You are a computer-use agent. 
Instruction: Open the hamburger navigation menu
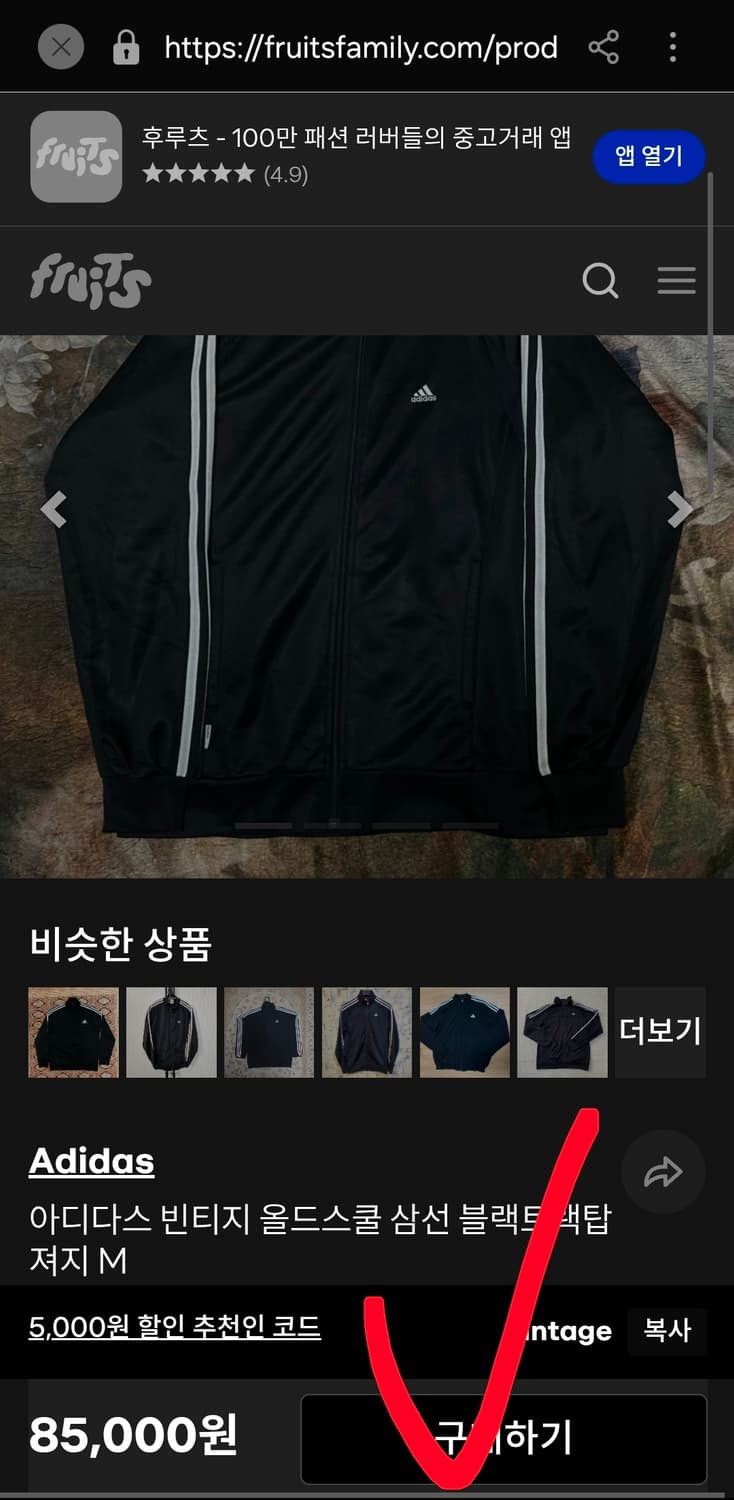(x=677, y=281)
